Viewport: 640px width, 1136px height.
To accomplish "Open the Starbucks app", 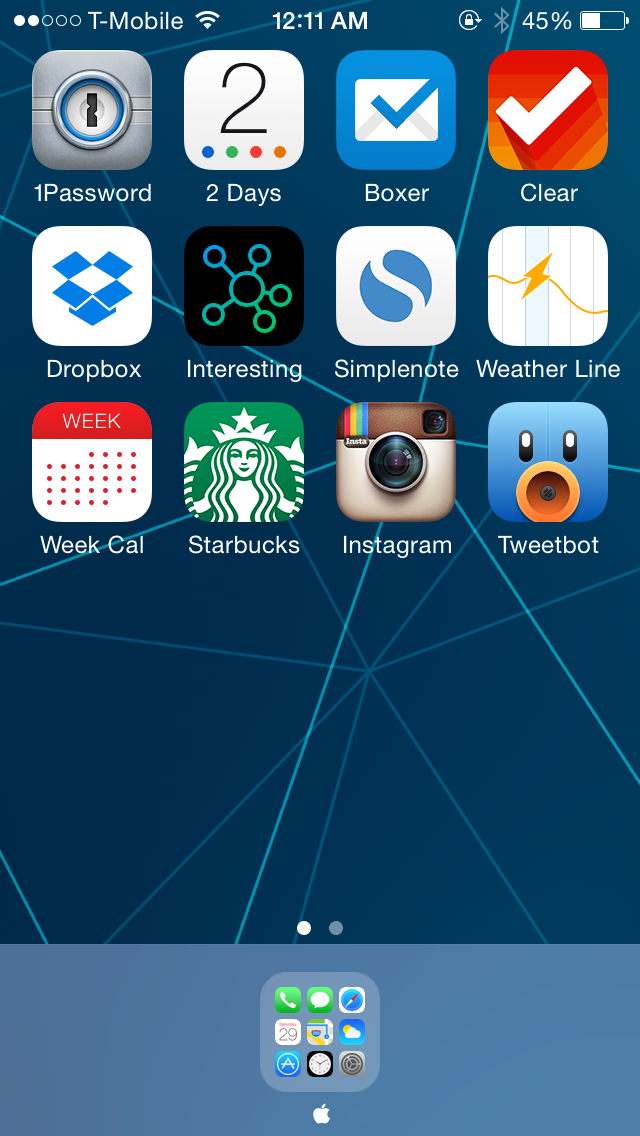I will click(x=244, y=462).
